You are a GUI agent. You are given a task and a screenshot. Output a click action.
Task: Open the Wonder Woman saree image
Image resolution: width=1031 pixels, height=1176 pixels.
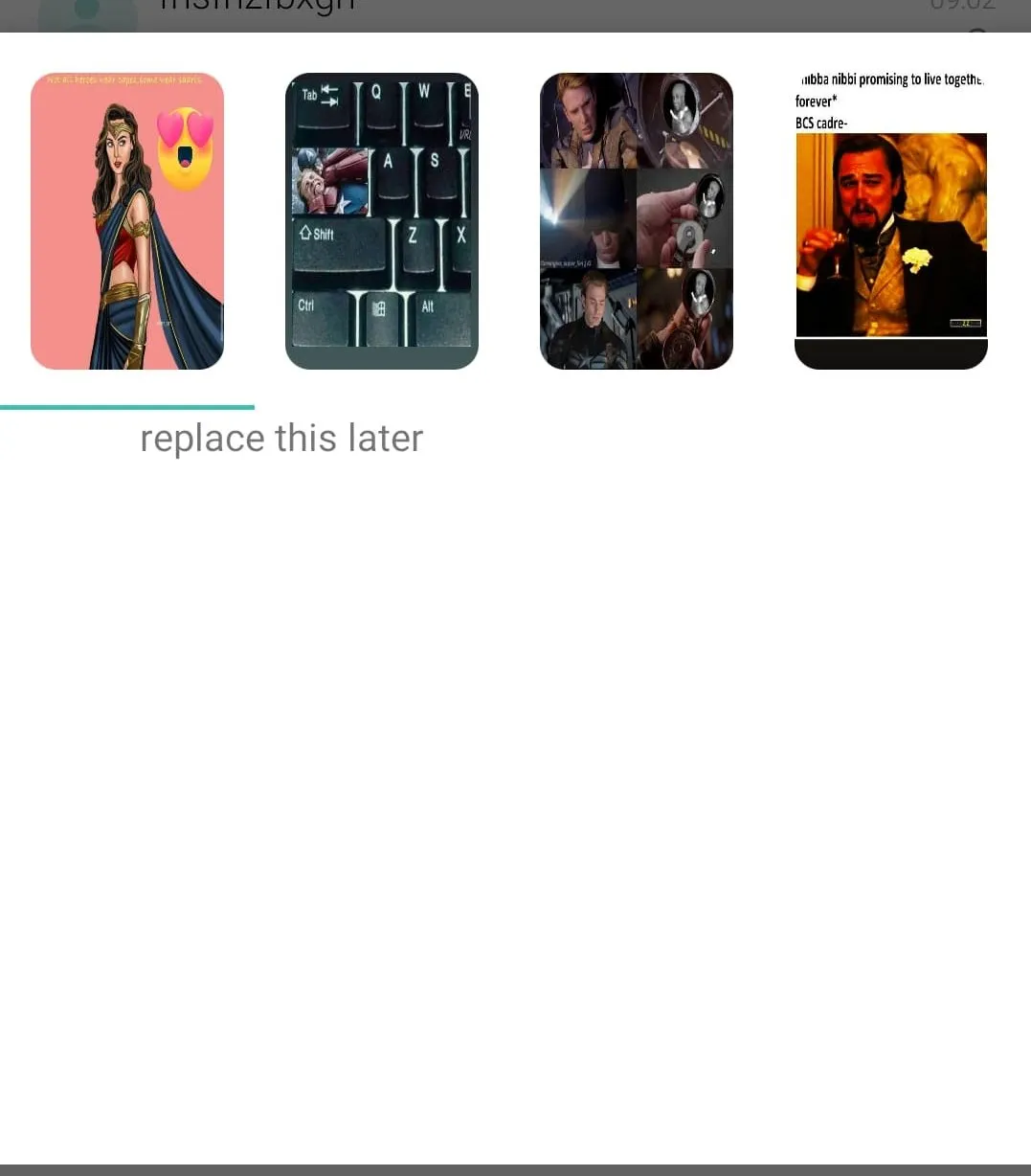click(127, 221)
